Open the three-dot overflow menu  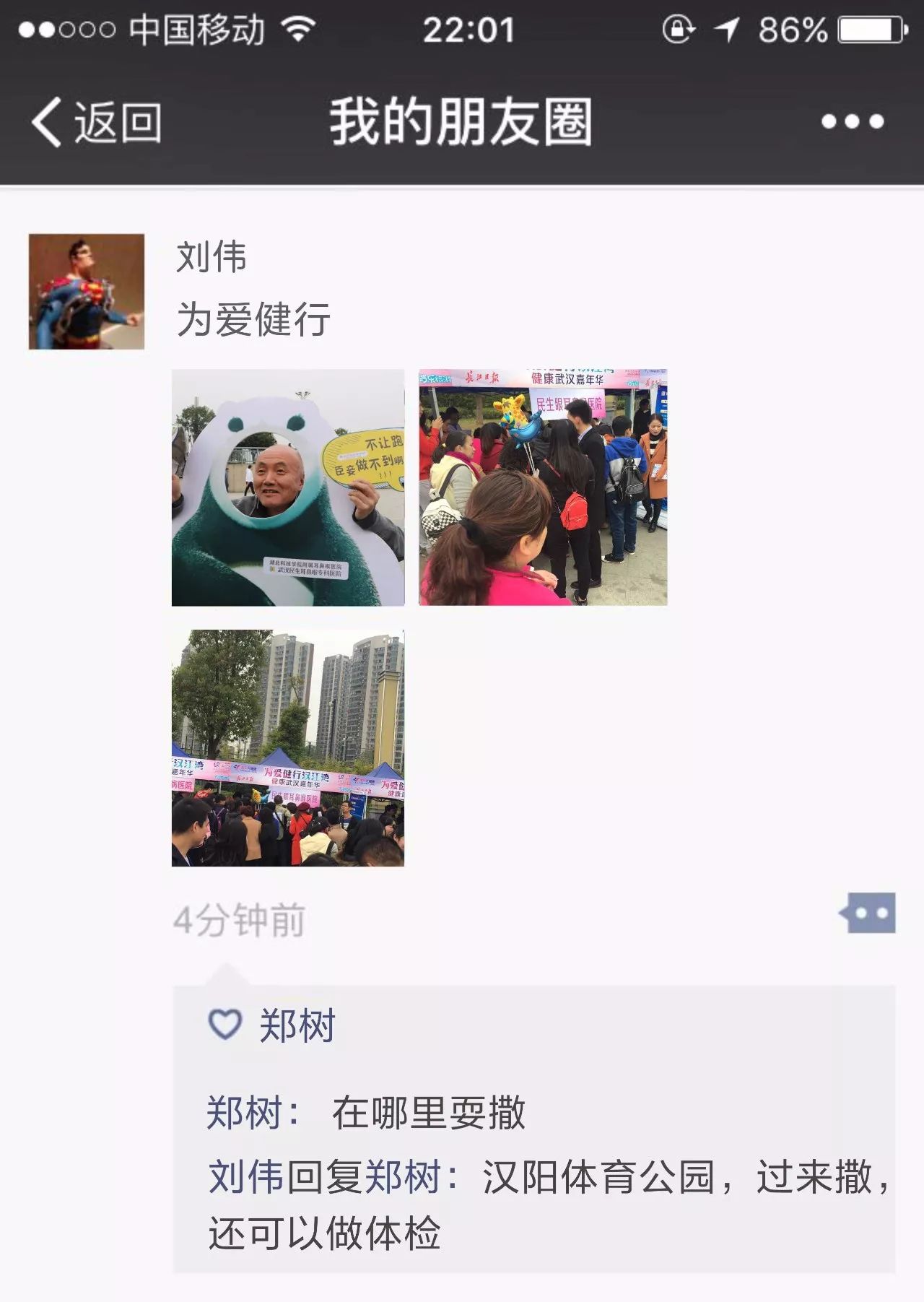coord(852,122)
